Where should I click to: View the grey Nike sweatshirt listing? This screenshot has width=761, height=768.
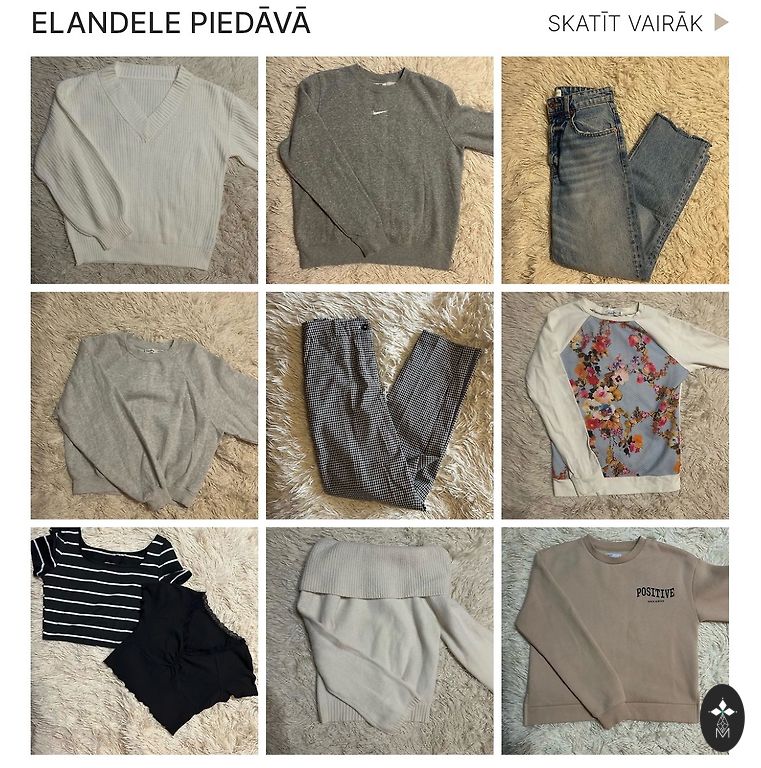[379, 170]
